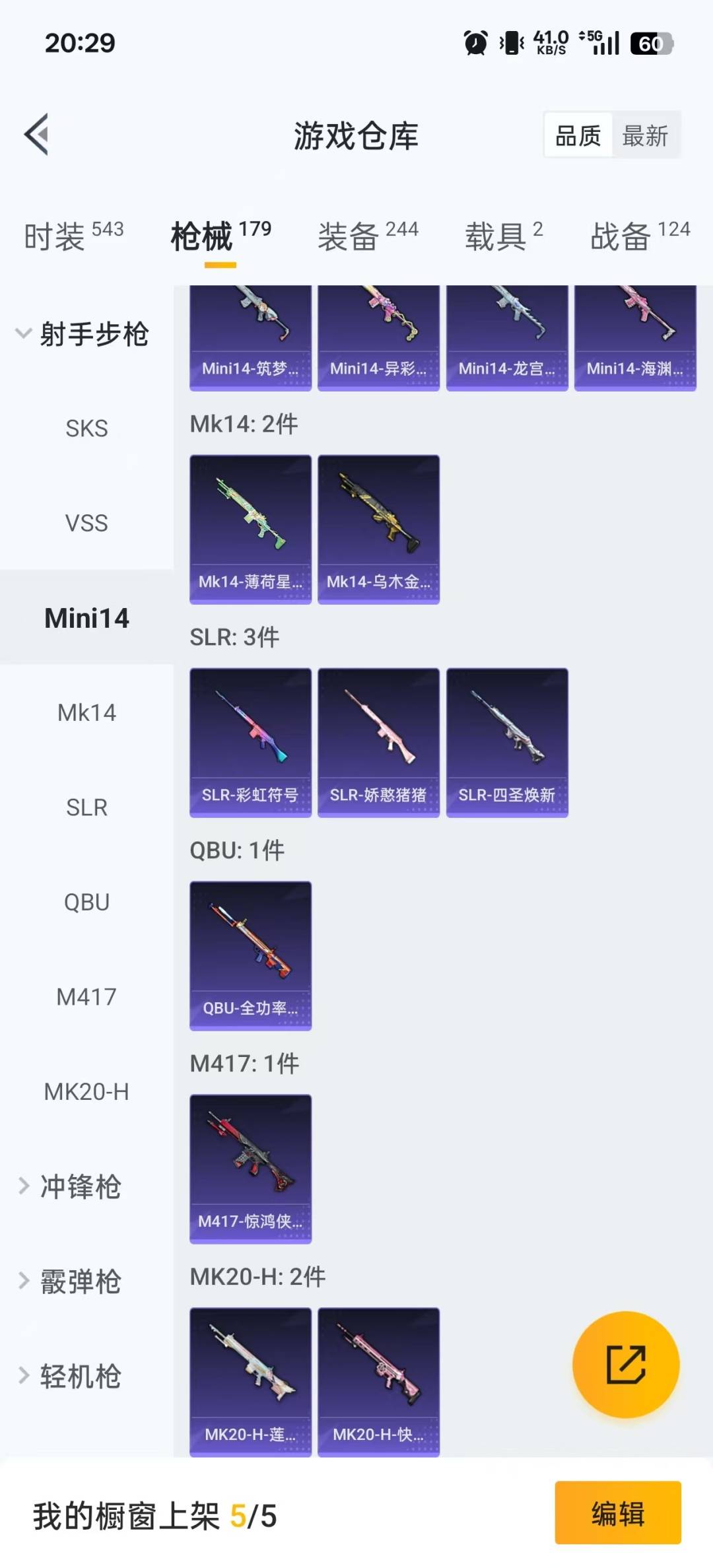Viewport: 713px width, 1568px height.
Task: Open the Mk14-薄荷星 skin card
Action: 250,529
